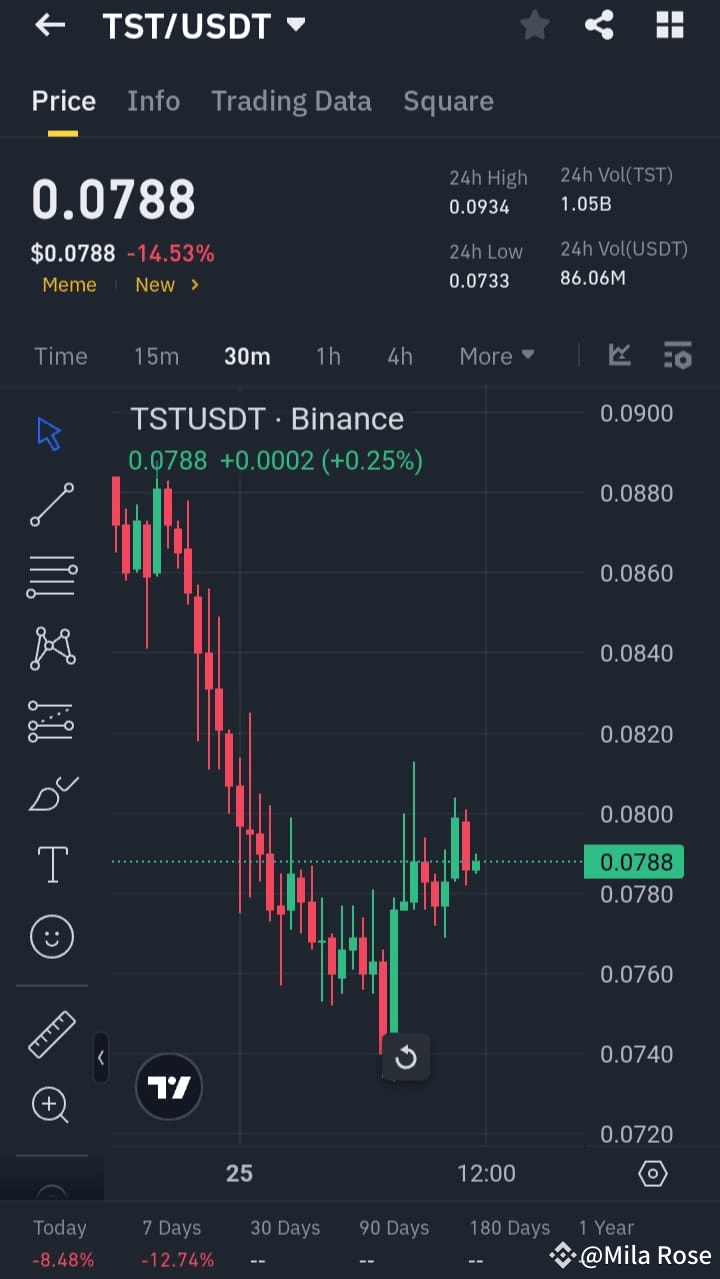The width and height of the screenshot is (720, 1279).
Task: Toggle the favorite star for TST/USDT
Action: (534, 25)
